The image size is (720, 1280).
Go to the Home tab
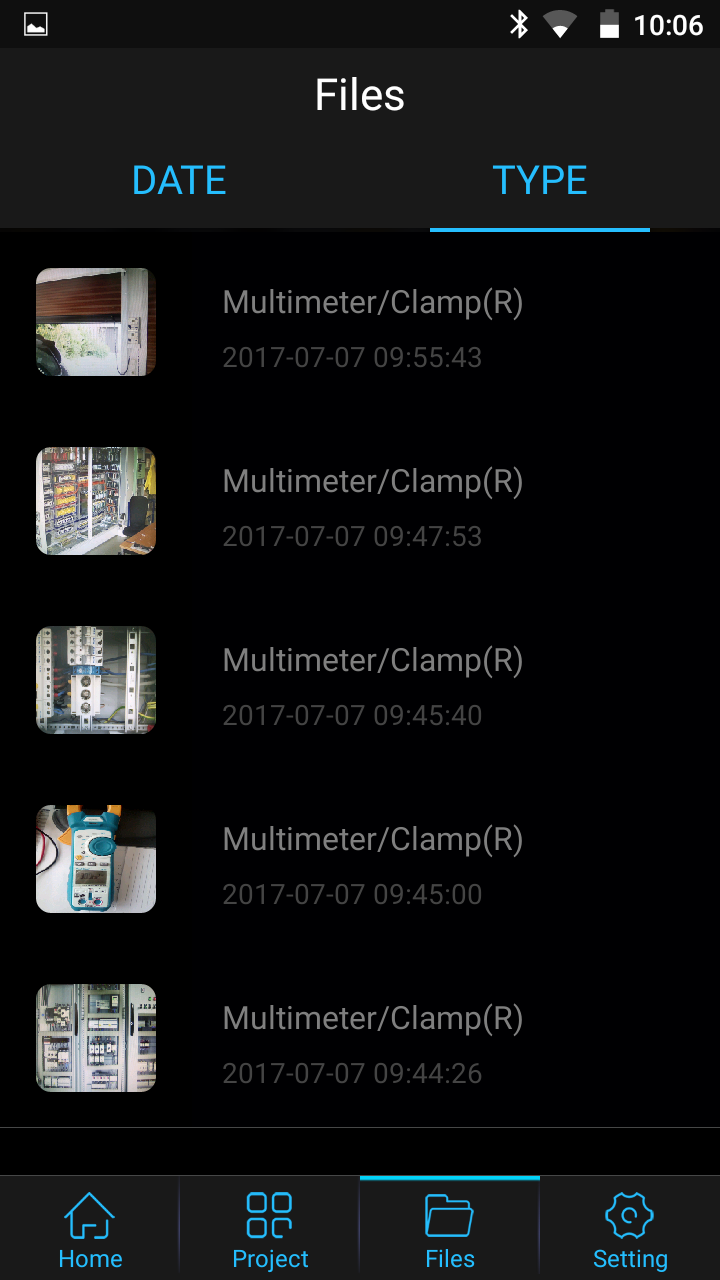point(90,1230)
